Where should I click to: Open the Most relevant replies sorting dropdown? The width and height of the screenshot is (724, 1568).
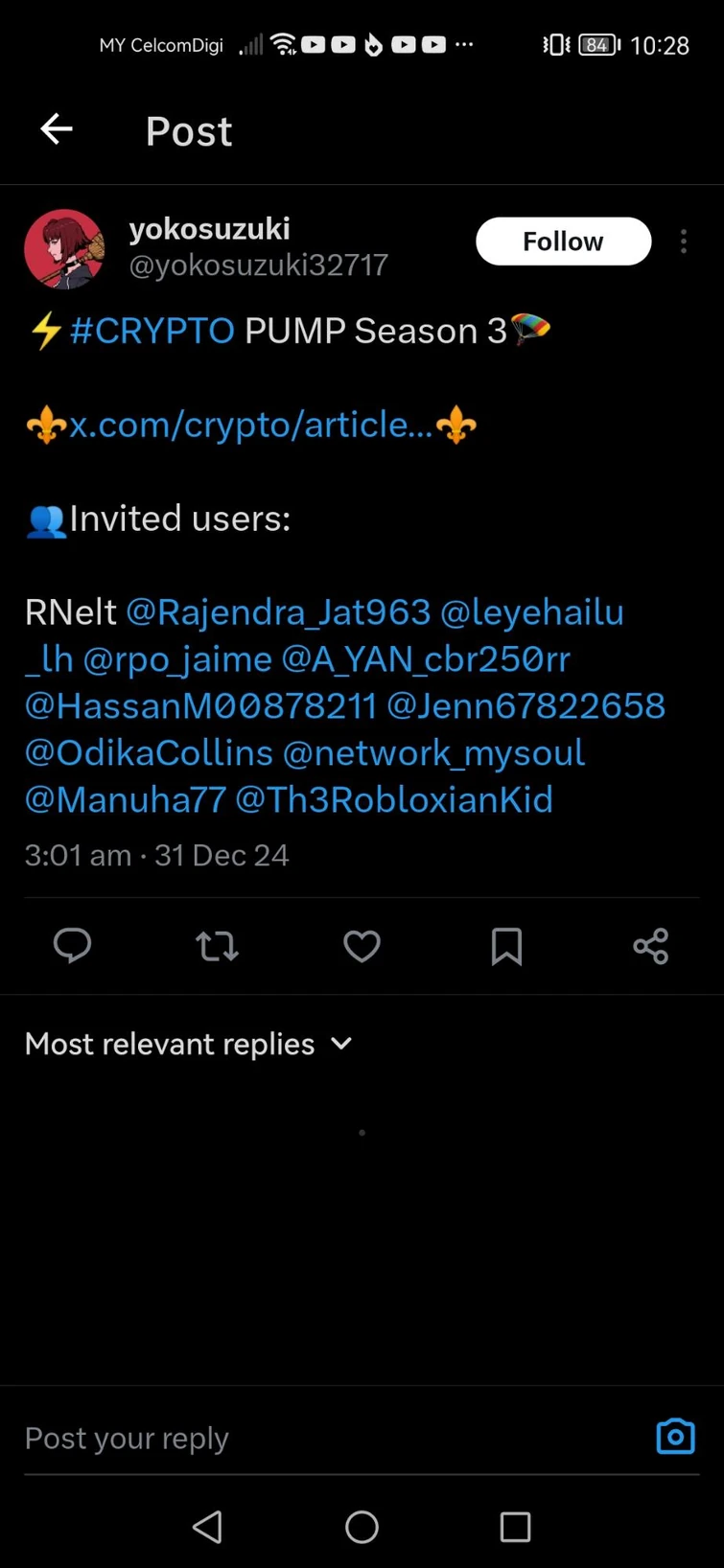169,1044
